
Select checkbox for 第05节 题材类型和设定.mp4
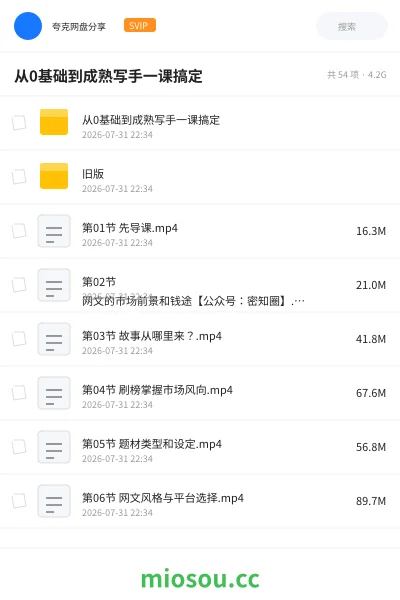[x=19, y=447]
